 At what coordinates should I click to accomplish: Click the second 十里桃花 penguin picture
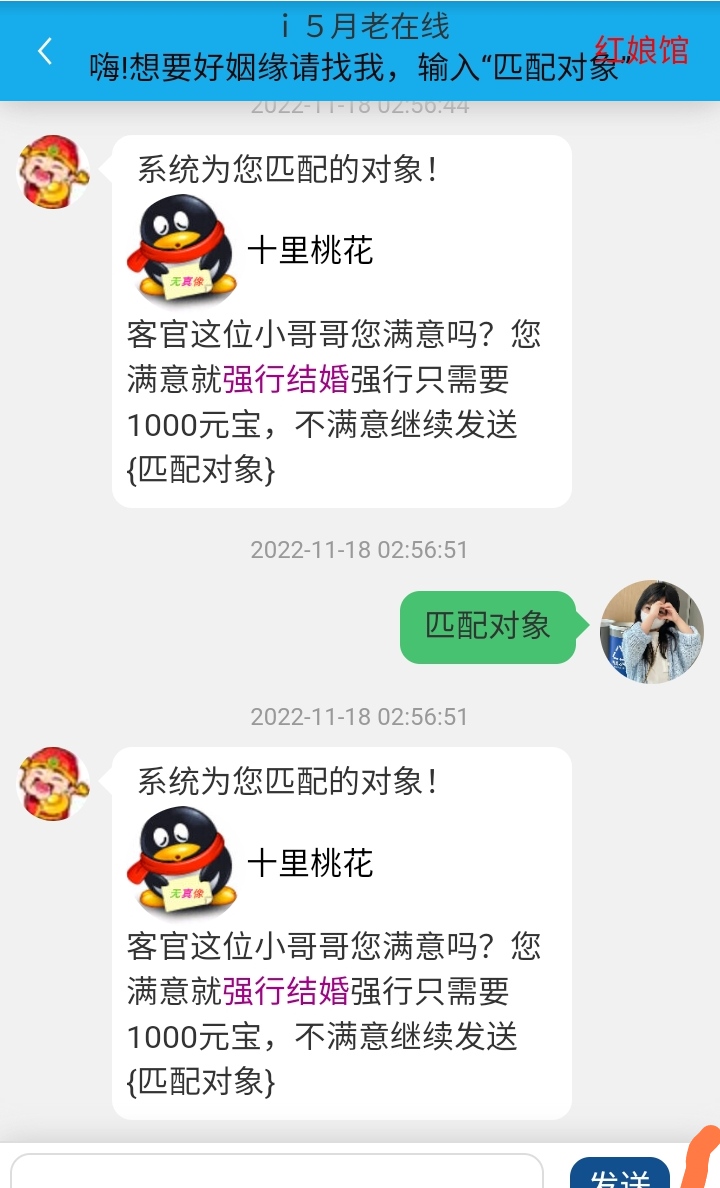click(182, 862)
